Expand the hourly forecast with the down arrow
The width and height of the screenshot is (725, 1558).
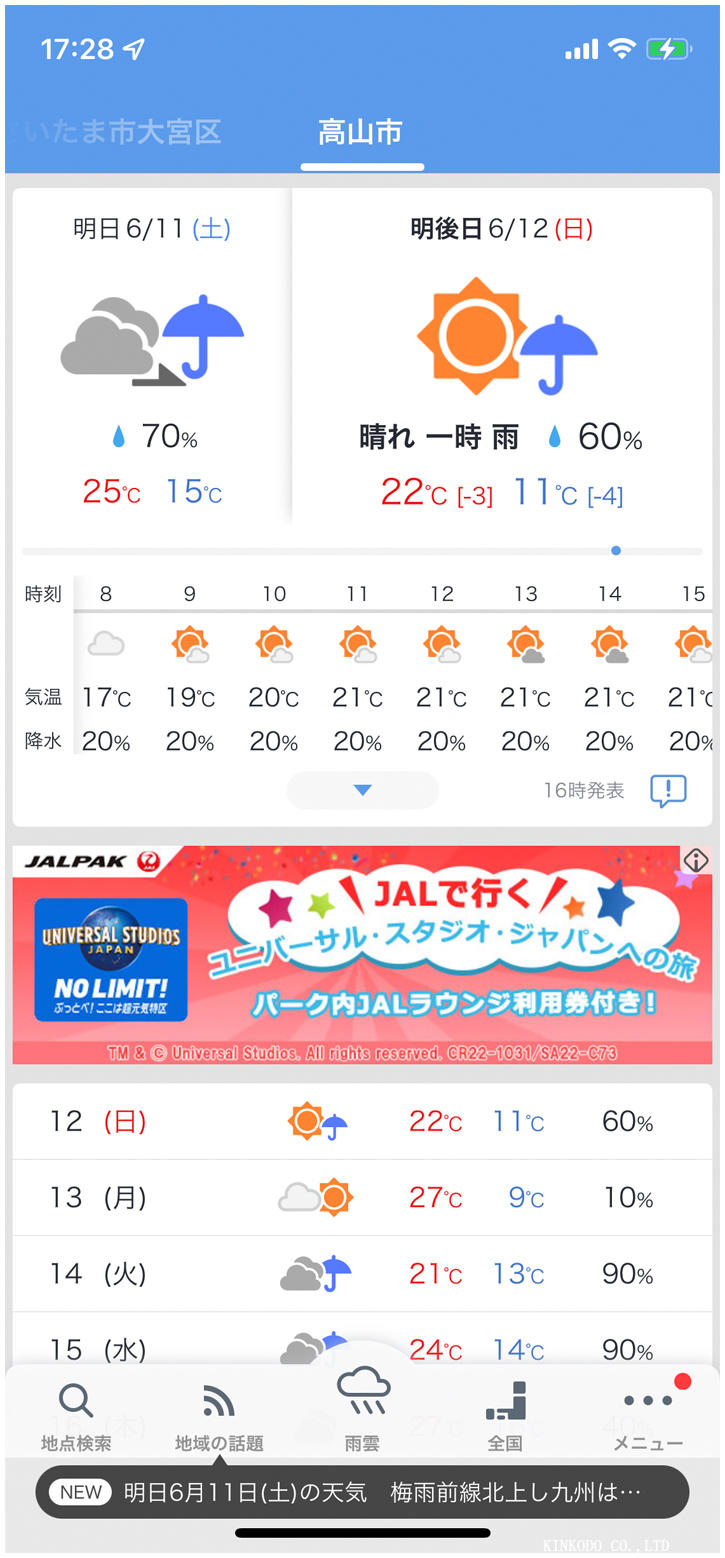pyautogui.click(x=362, y=790)
